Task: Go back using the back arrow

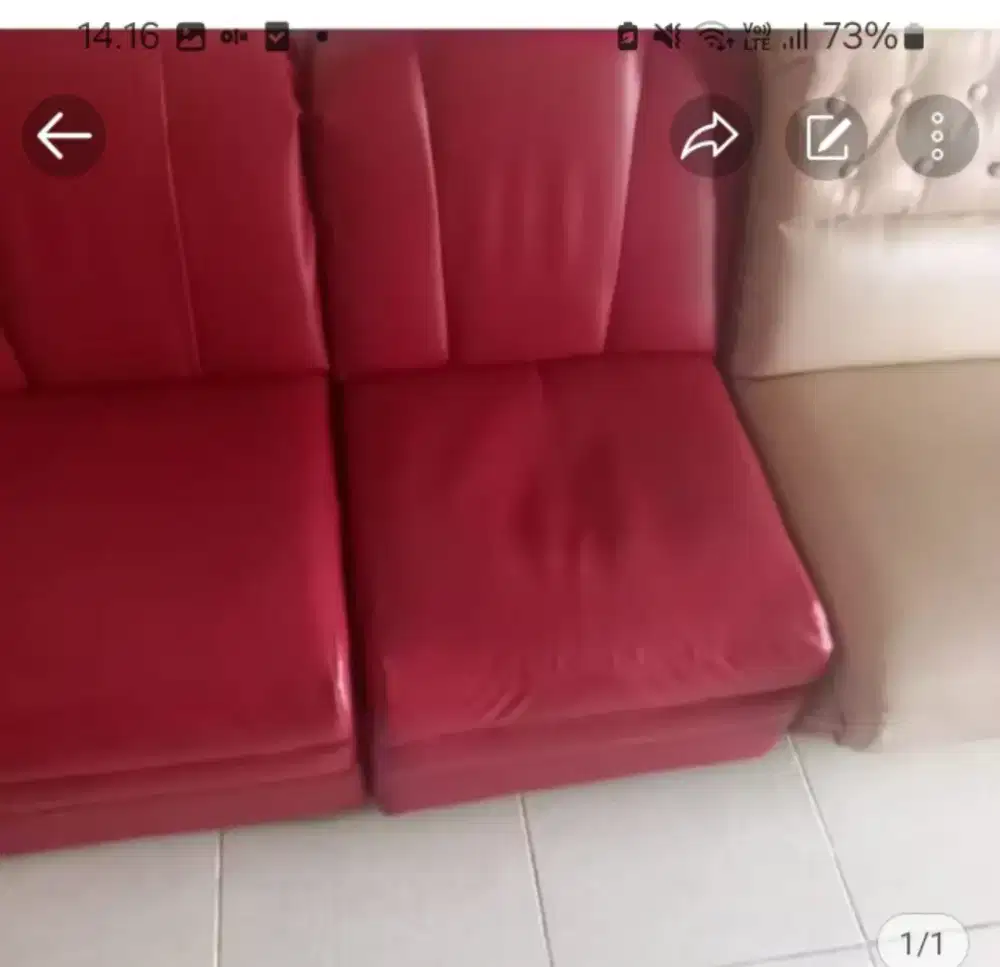Action: pyautogui.click(x=64, y=137)
